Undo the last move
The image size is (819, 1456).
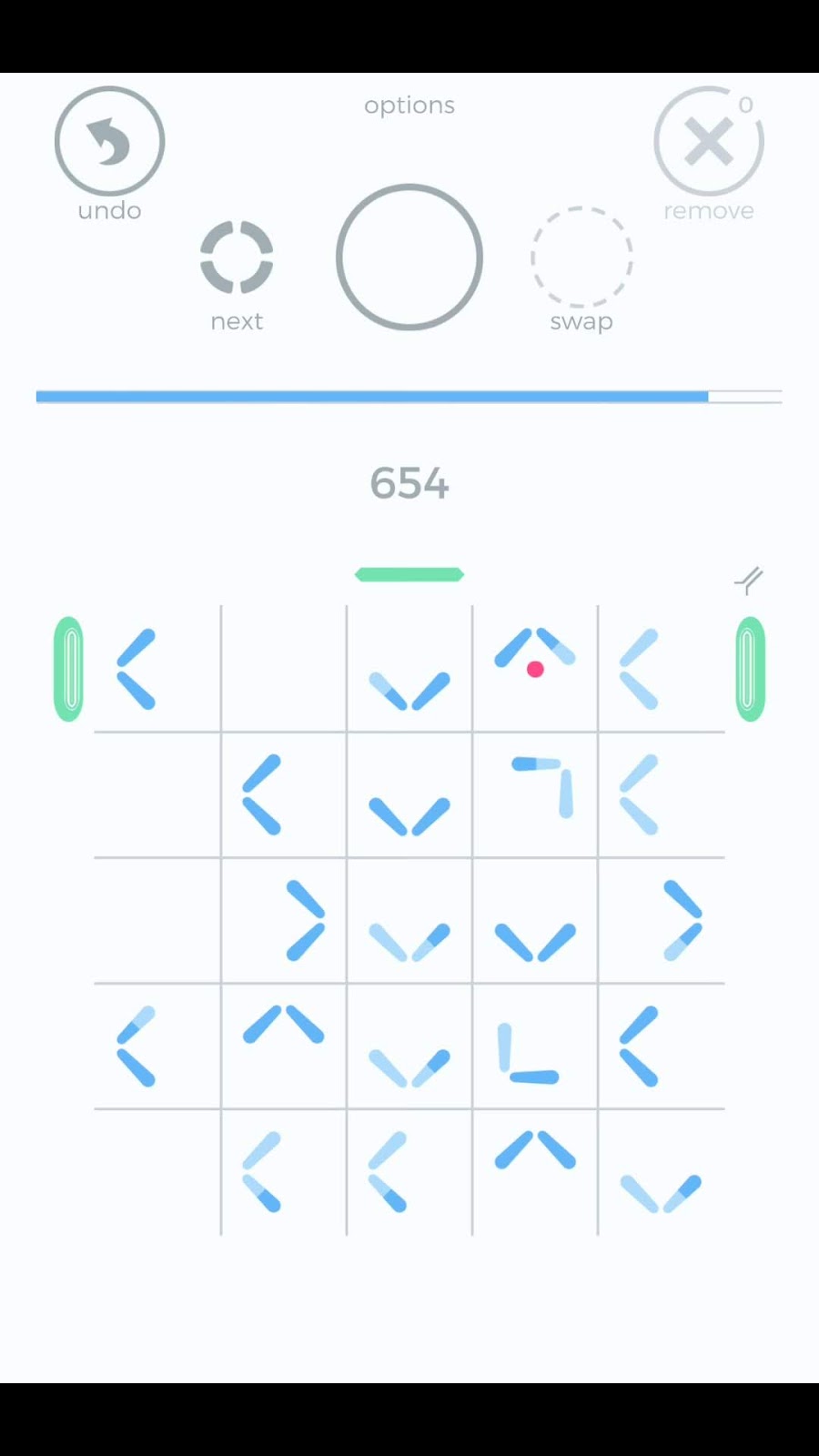(109, 142)
